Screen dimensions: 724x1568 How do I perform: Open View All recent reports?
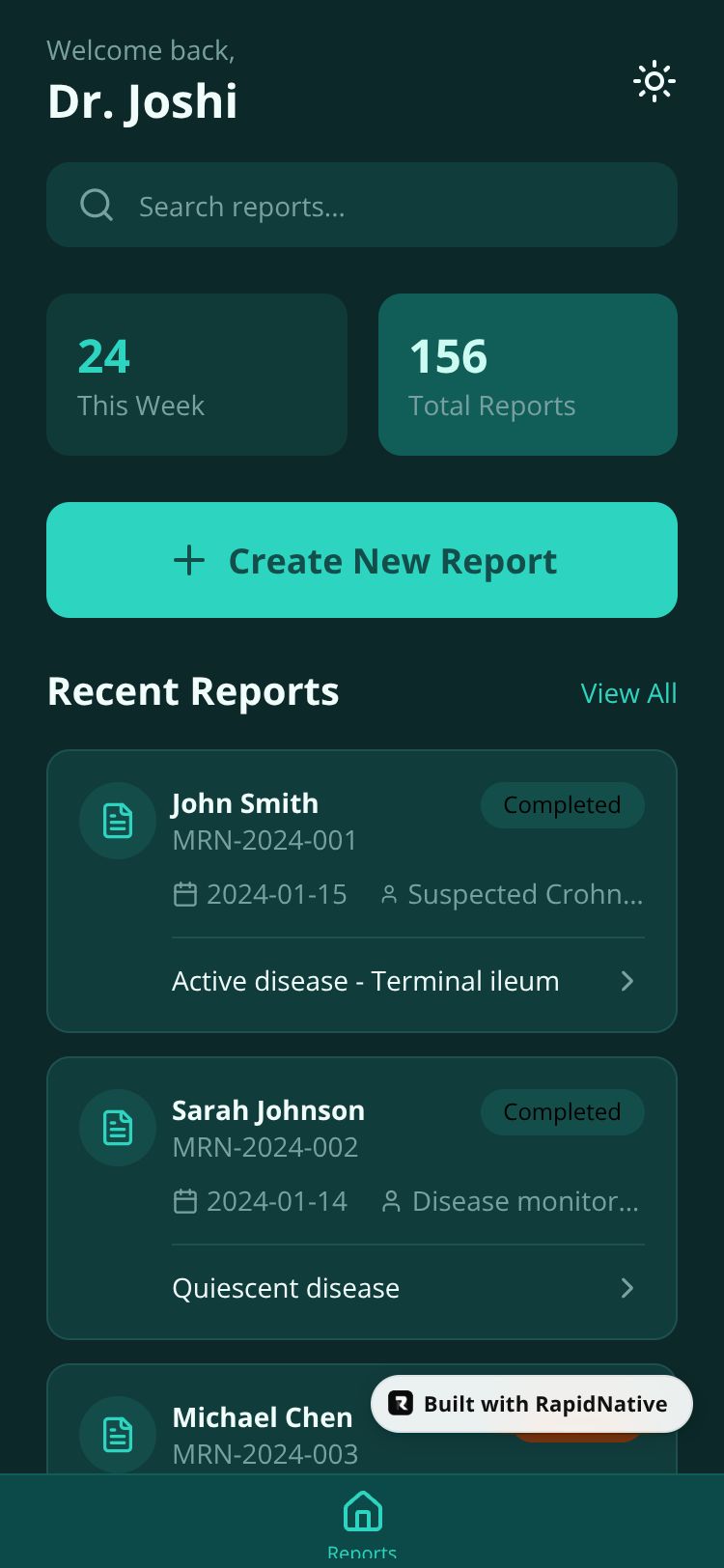(x=628, y=693)
